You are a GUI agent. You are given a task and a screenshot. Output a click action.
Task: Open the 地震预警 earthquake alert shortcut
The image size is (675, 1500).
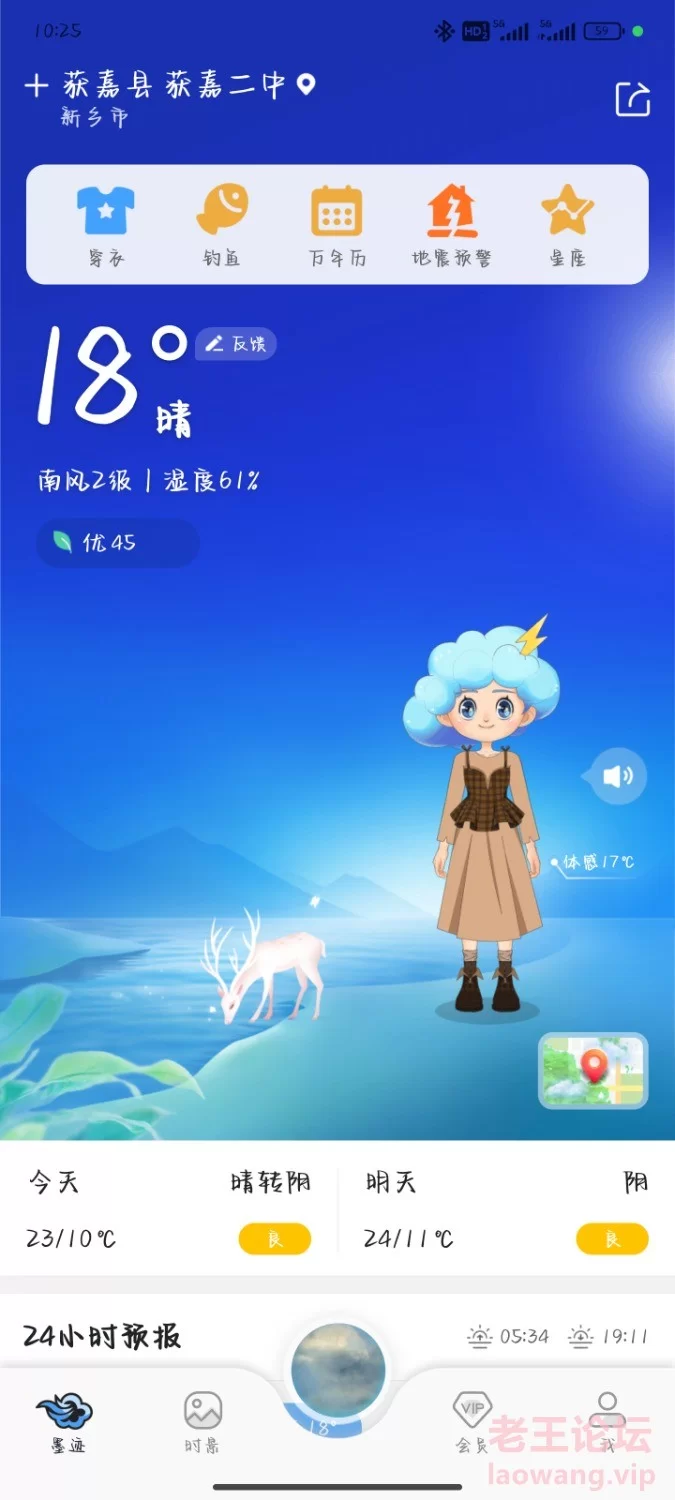452,226
